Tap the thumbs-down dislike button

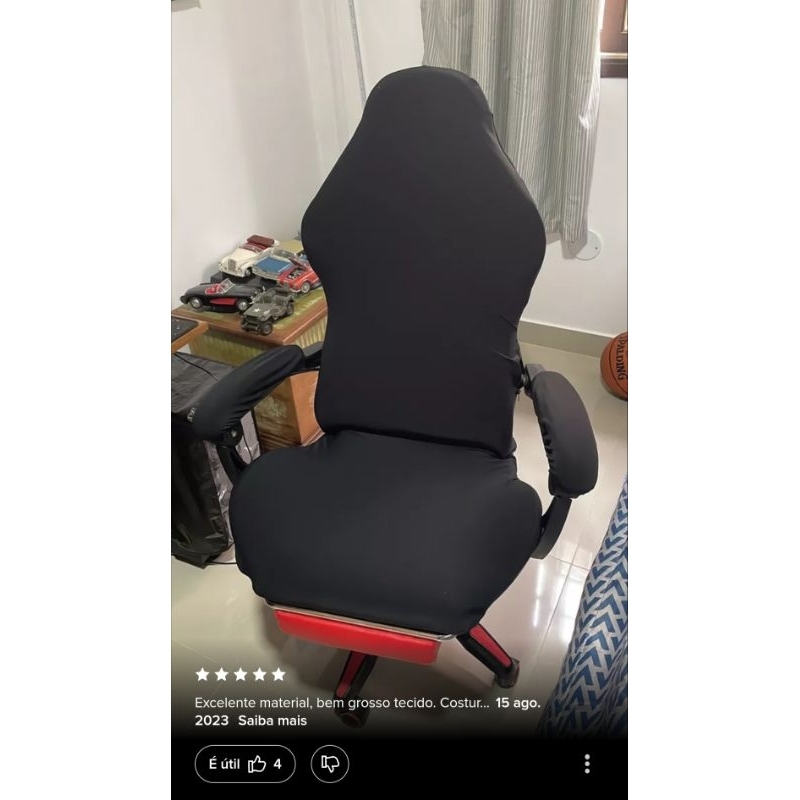coord(330,764)
